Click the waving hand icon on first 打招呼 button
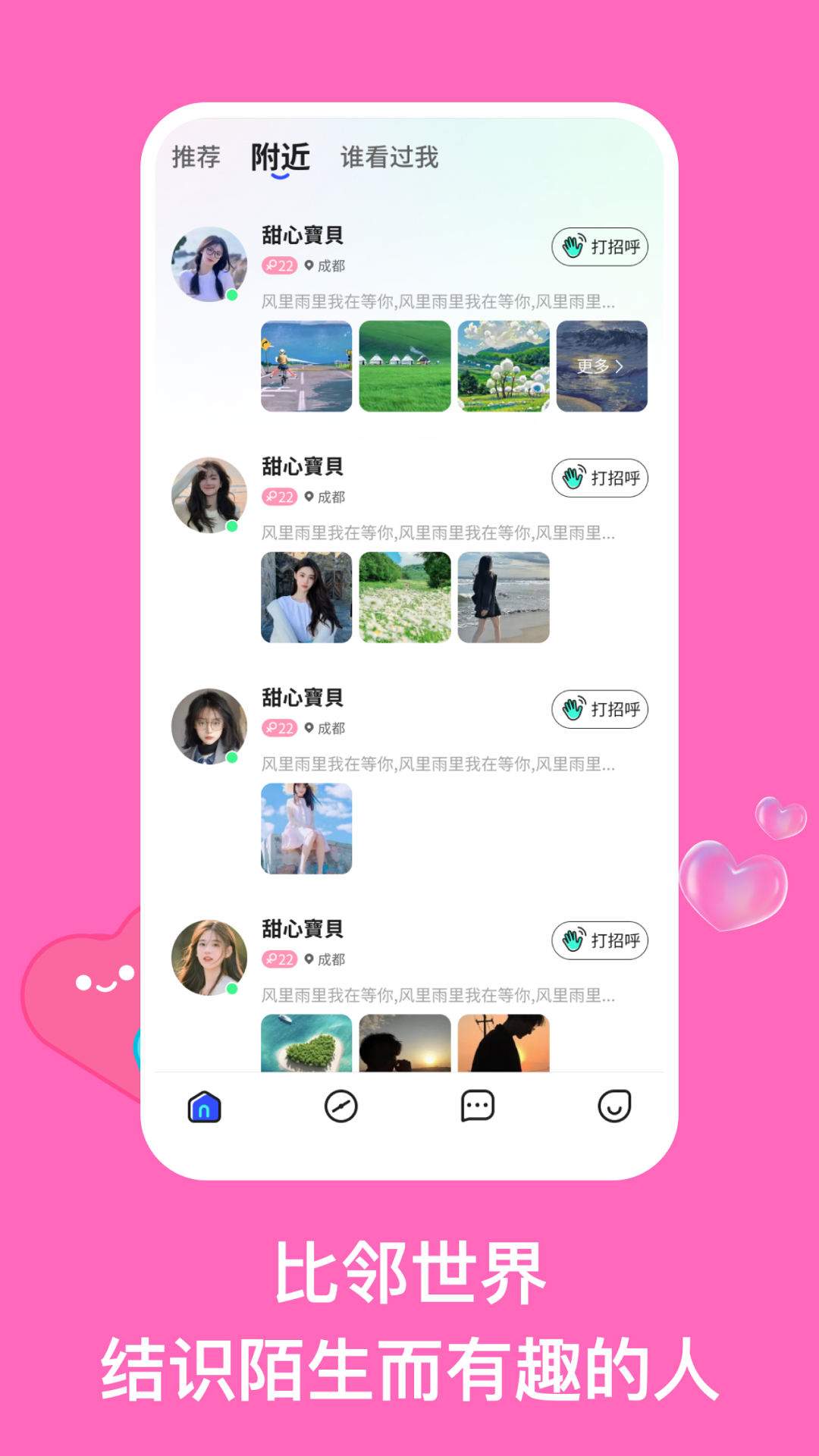The image size is (819, 1456). pyautogui.click(x=574, y=246)
